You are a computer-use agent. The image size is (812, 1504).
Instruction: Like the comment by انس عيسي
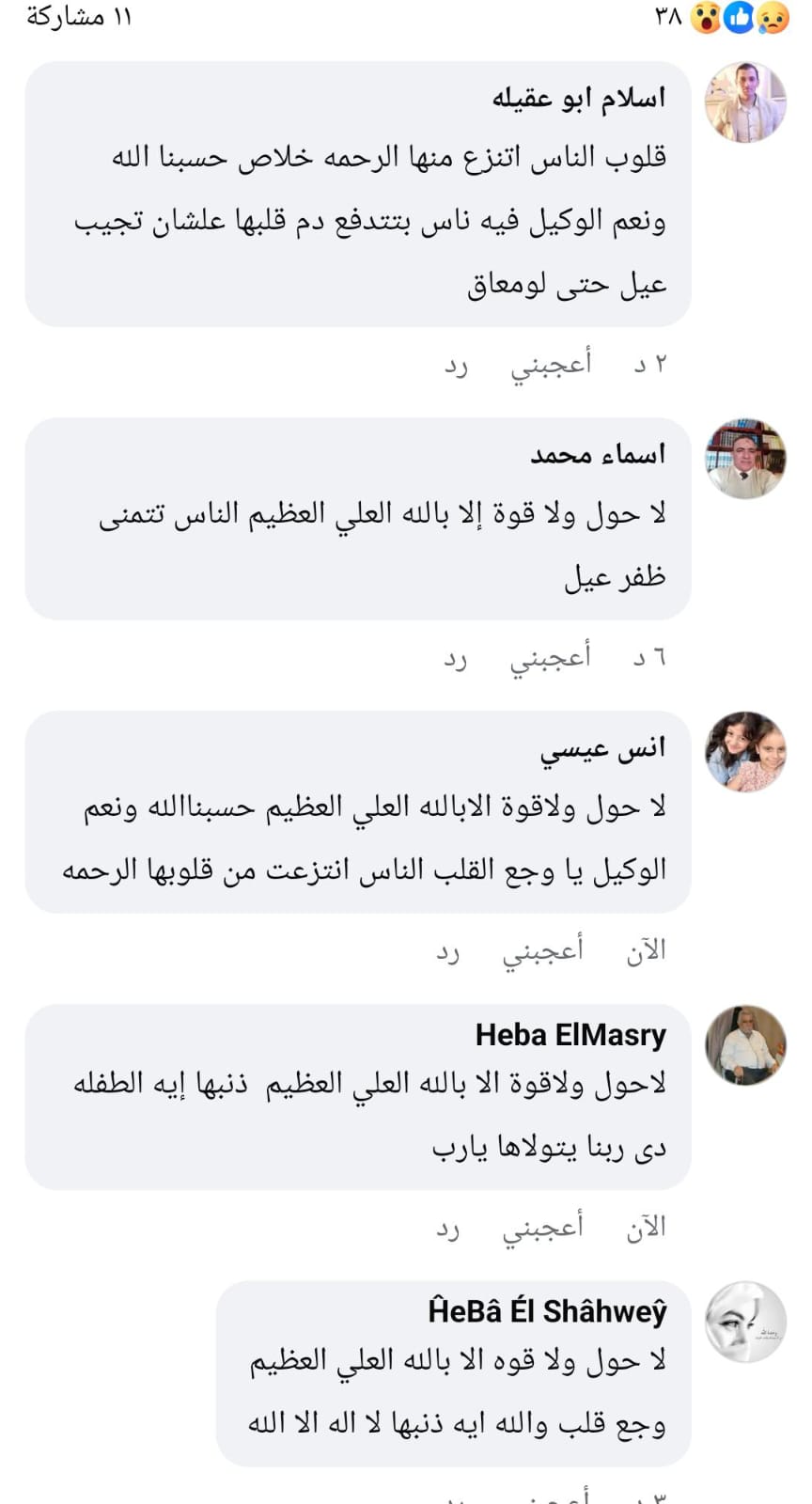542,950
